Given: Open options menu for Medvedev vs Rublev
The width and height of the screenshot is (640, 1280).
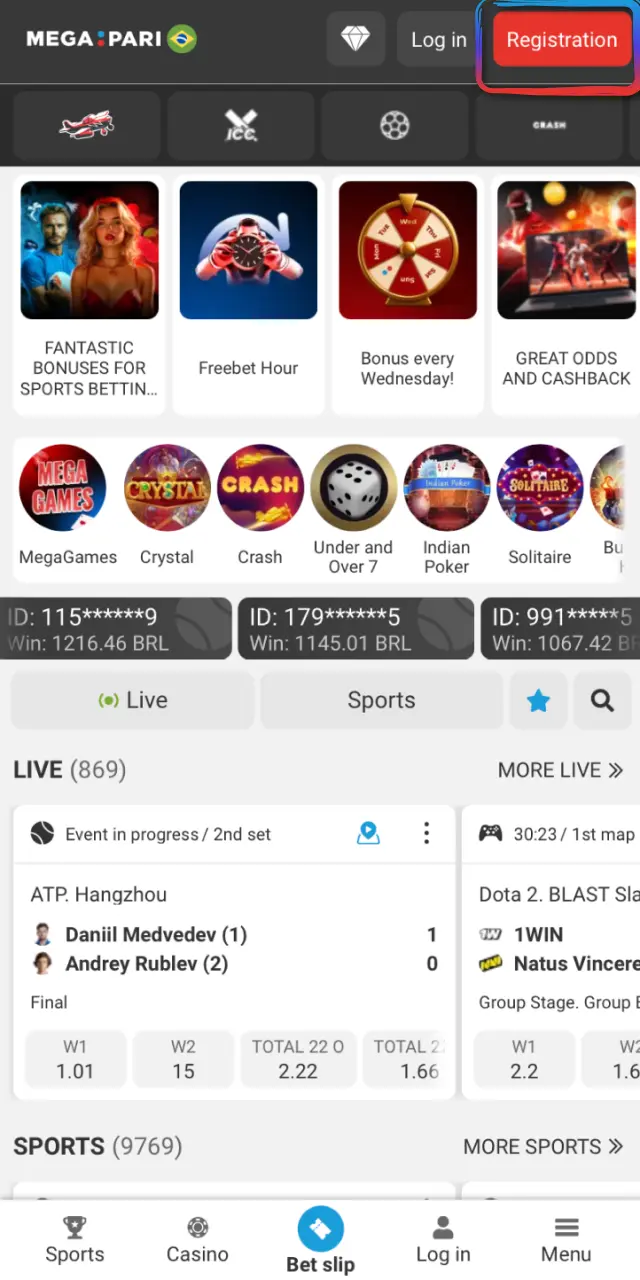Looking at the screenshot, I should pyautogui.click(x=426, y=833).
